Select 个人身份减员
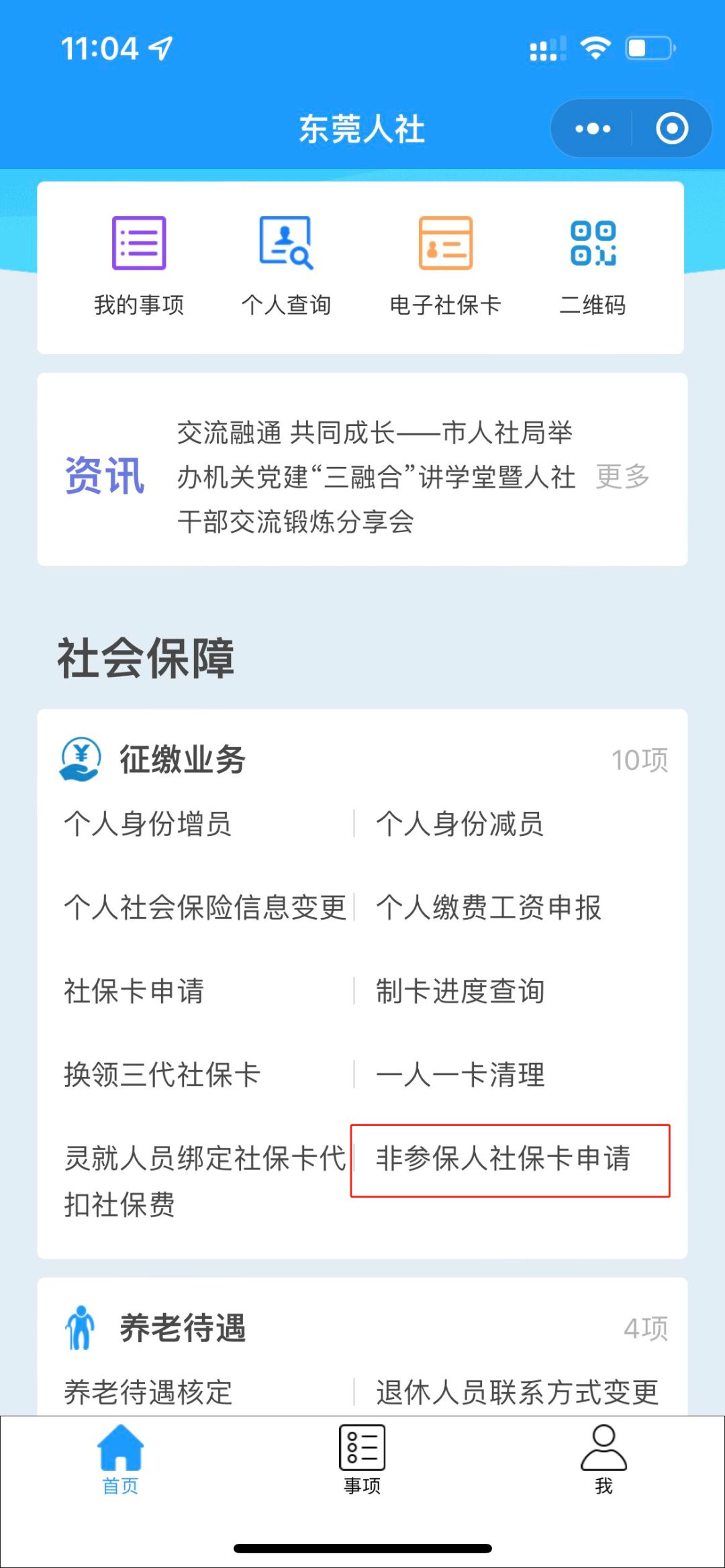The width and height of the screenshot is (725, 1568). (460, 824)
